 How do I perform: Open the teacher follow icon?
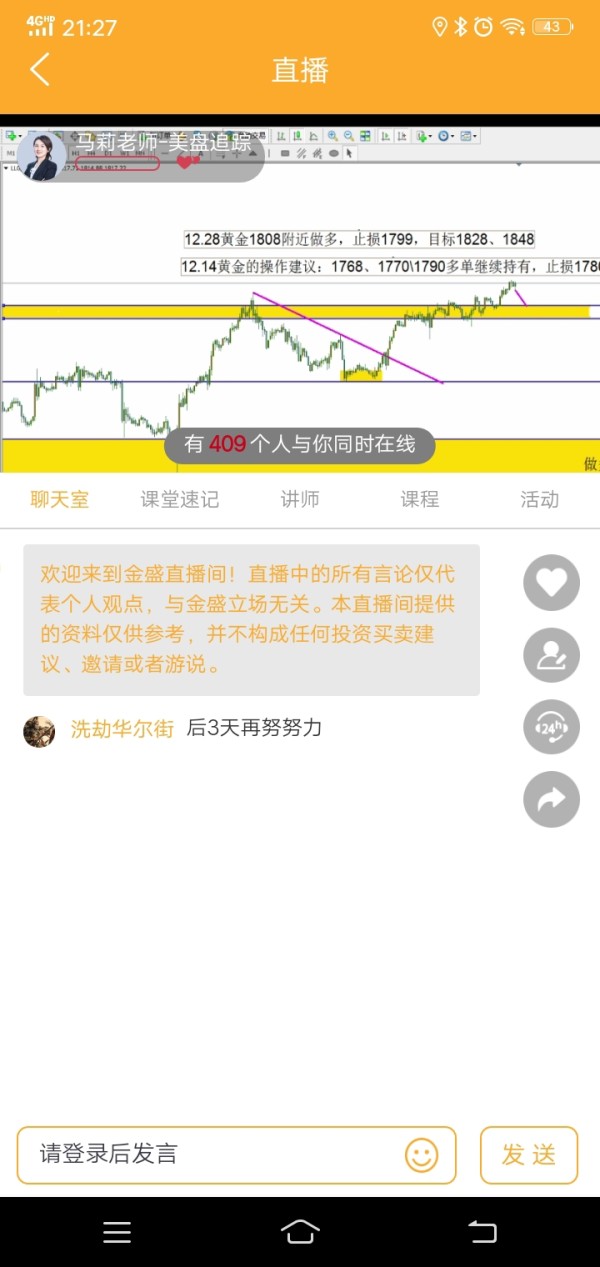coord(551,655)
